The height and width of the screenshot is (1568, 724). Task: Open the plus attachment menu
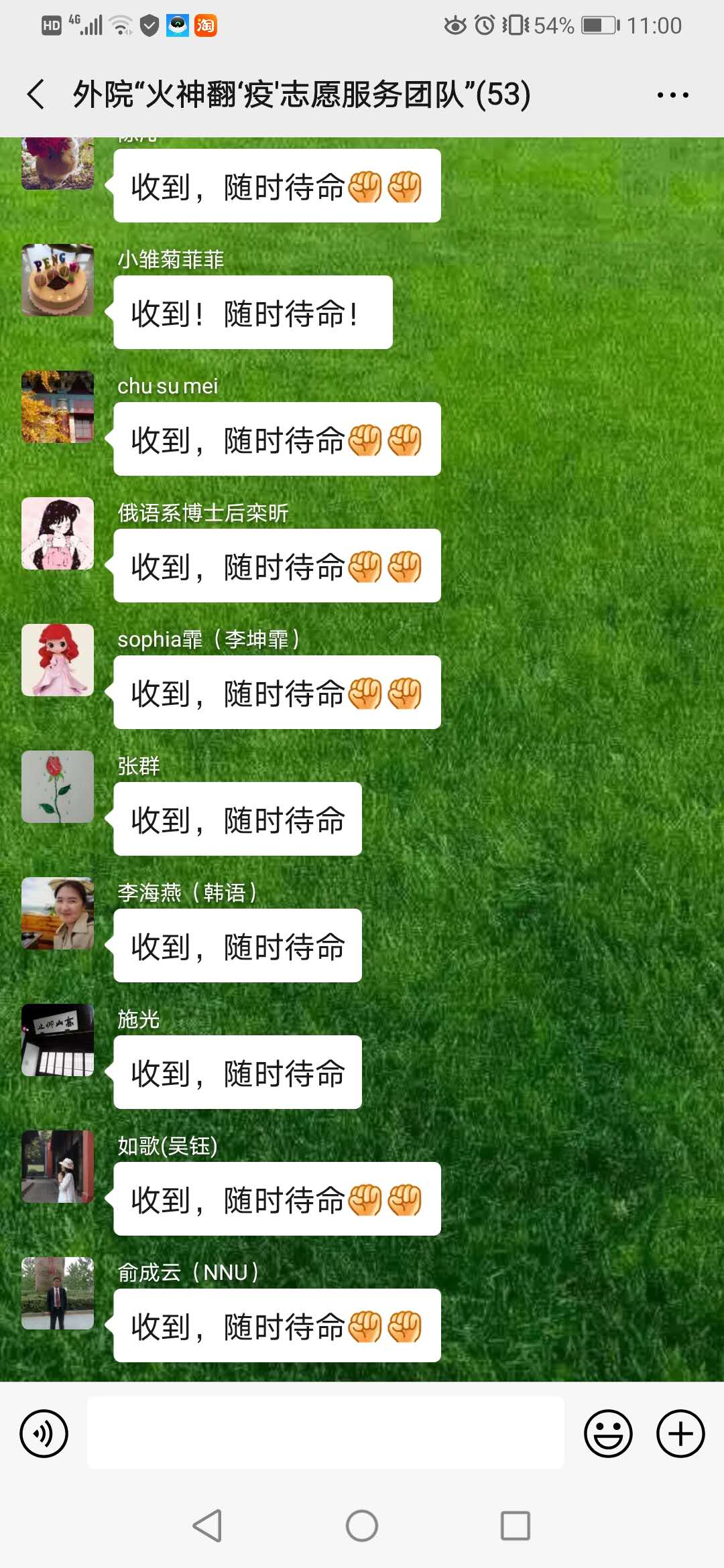tap(680, 1433)
